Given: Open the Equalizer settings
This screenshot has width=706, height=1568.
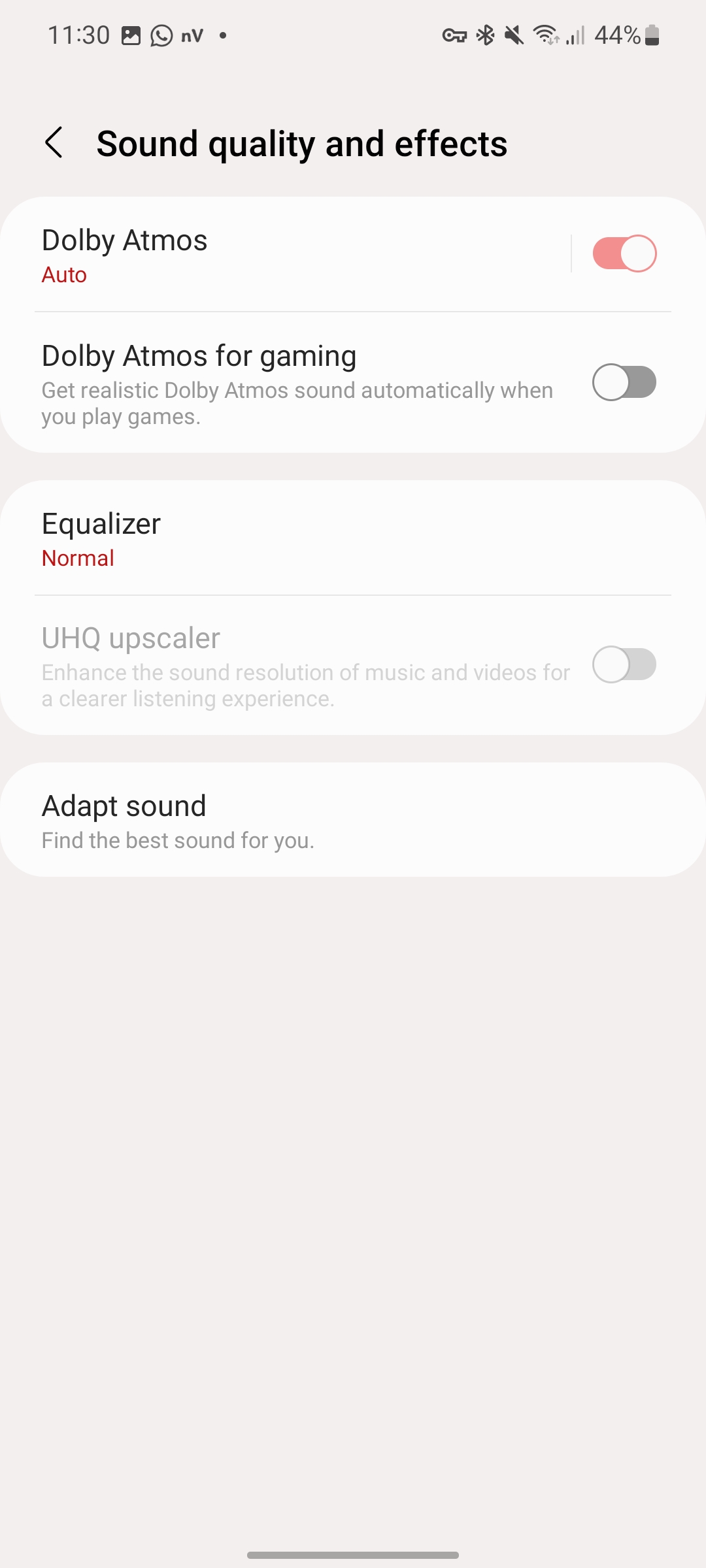Looking at the screenshot, I should point(261,539).
